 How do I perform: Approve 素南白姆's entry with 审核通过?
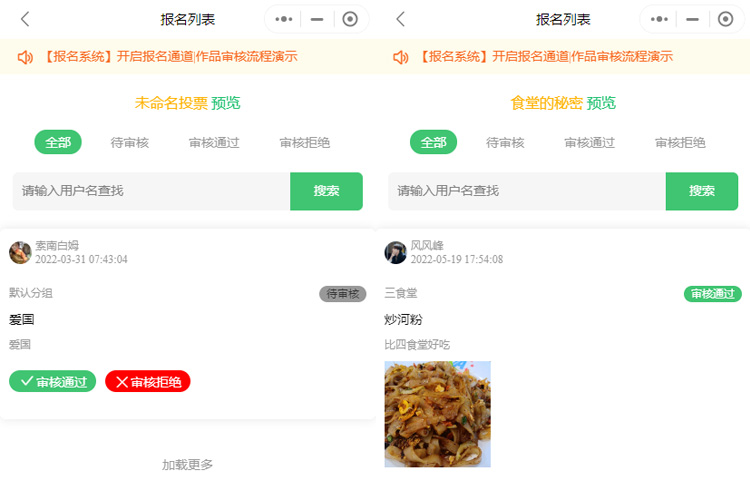pyautogui.click(x=53, y=381)
